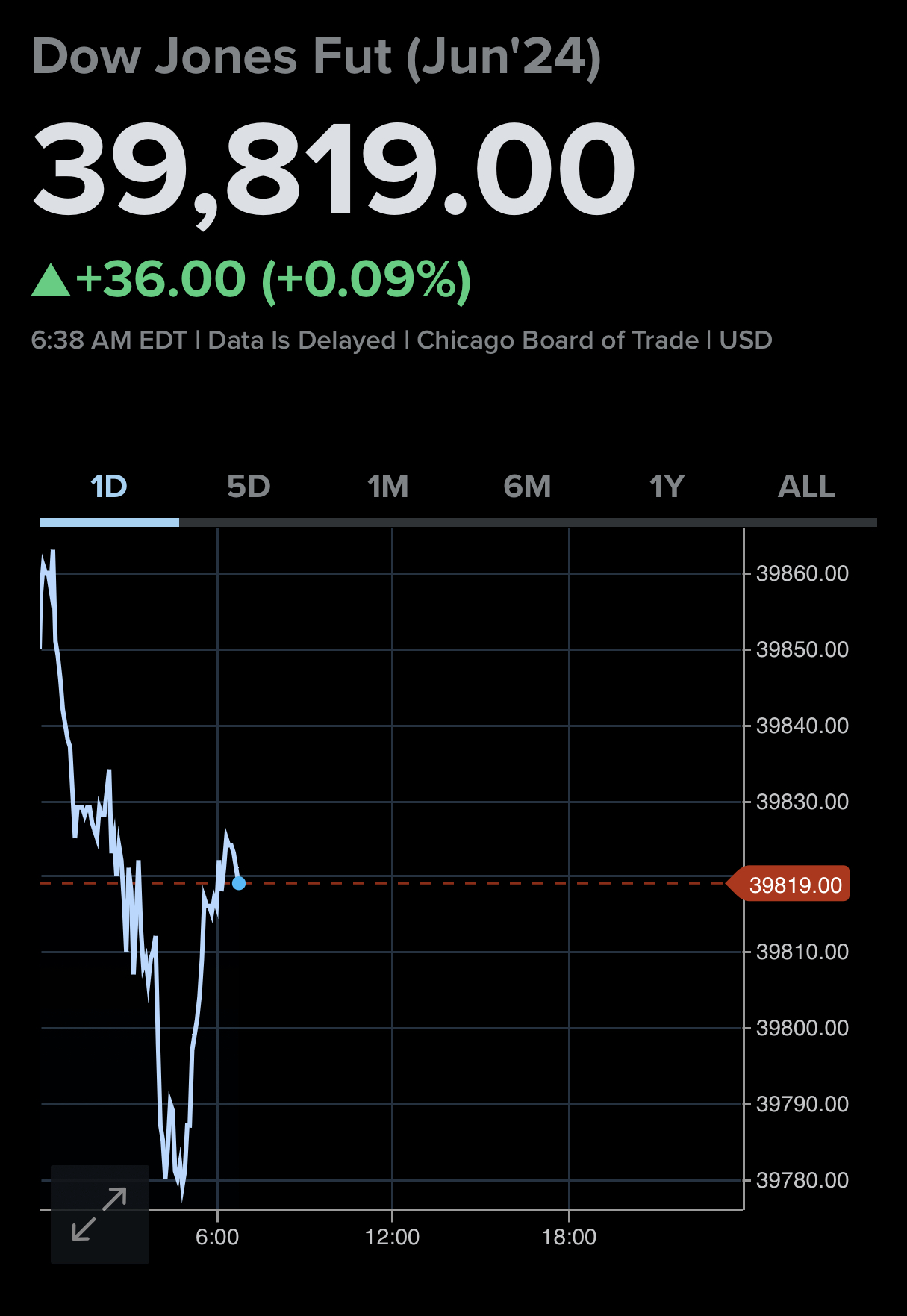Show the 1M price history
The image size is (907, 1316).
pyautogui.click(x=387, y=487)
